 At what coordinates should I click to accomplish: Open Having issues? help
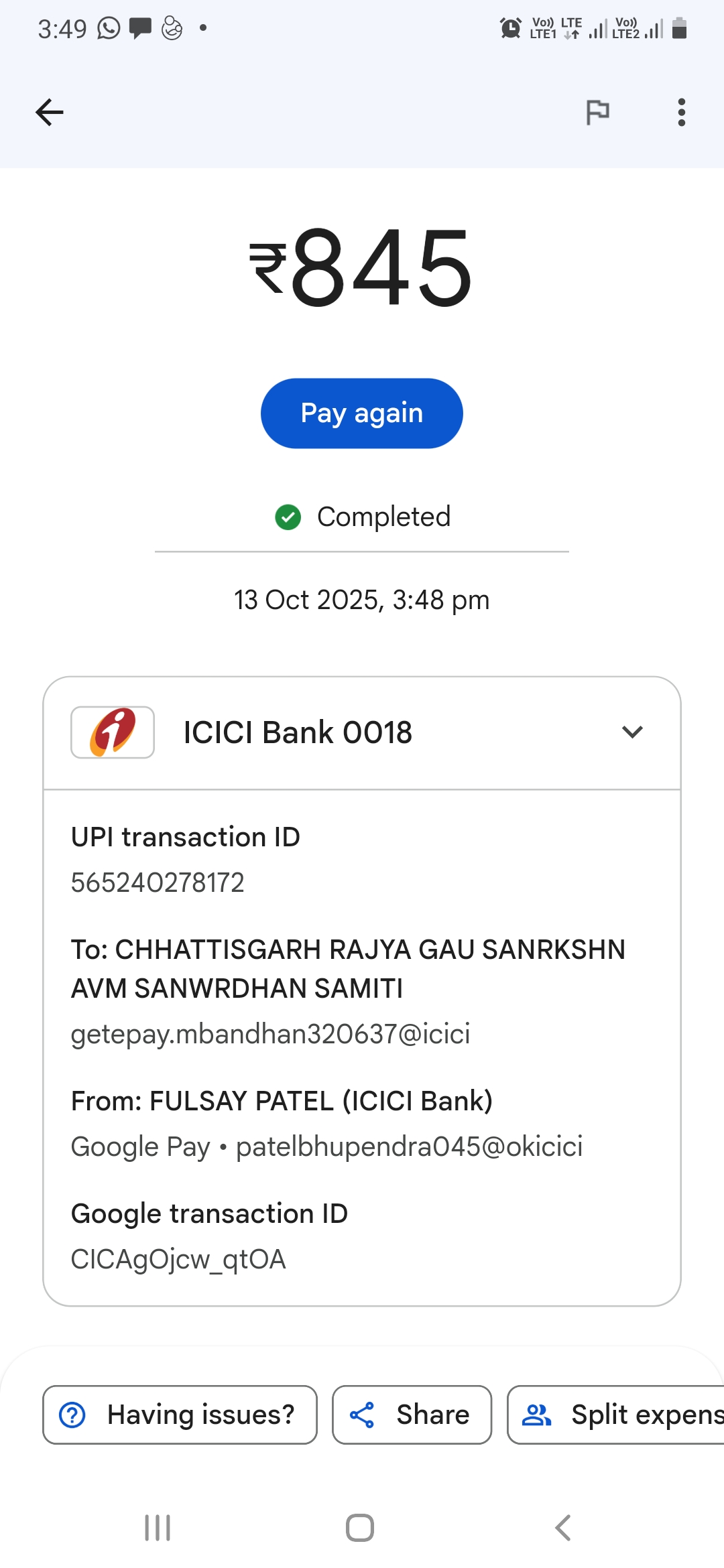pyautogui.click(x=180, y=1415)
